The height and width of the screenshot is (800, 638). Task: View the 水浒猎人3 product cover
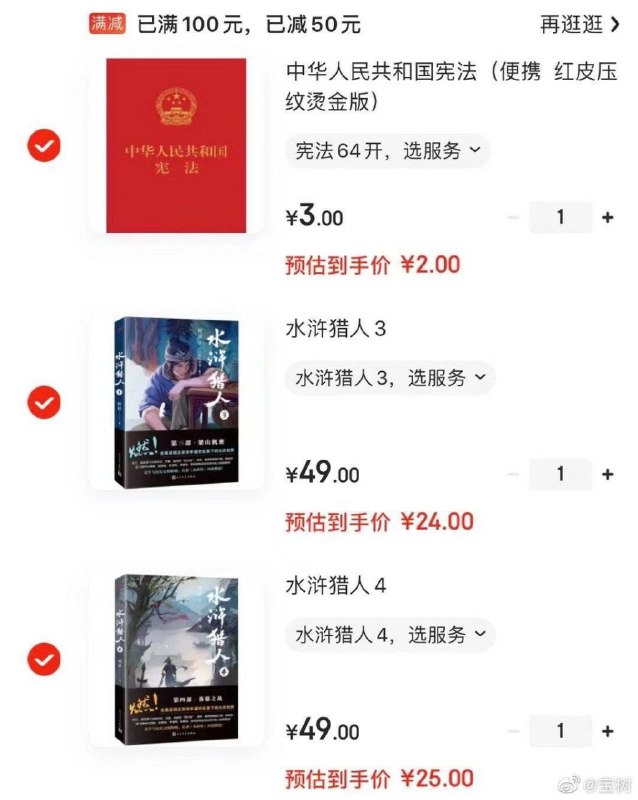(177, 403)
